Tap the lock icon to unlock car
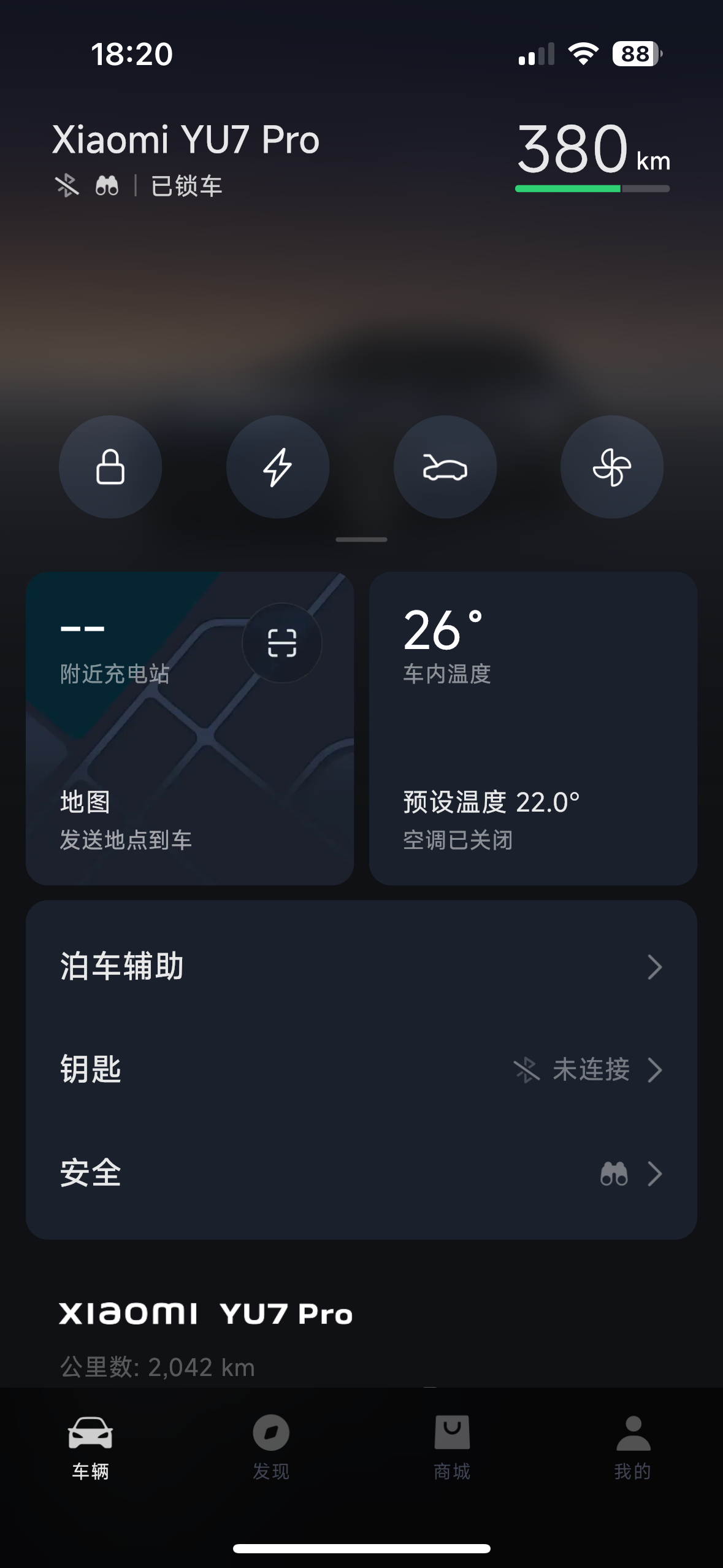723x1568 pixels. 110,467
